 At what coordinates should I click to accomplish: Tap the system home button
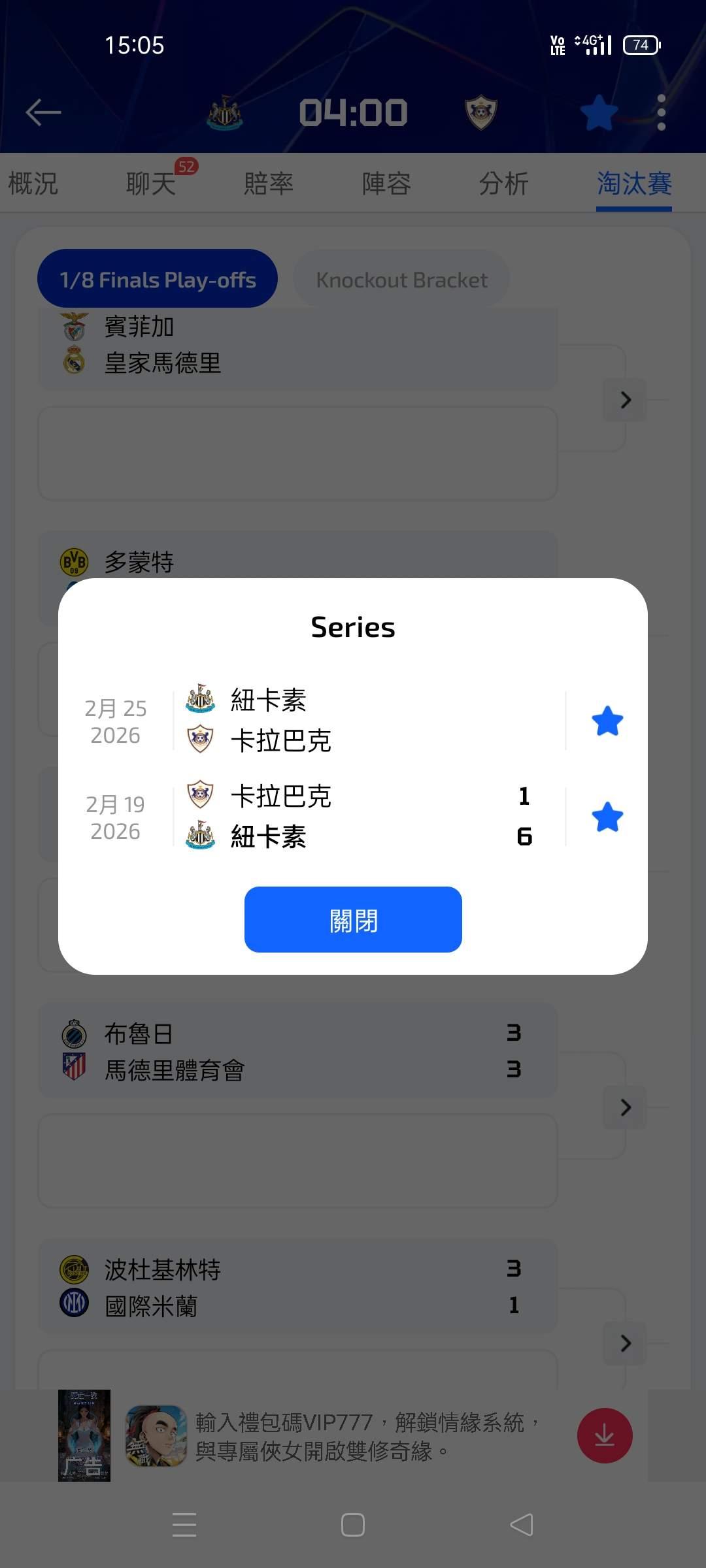353,1525
